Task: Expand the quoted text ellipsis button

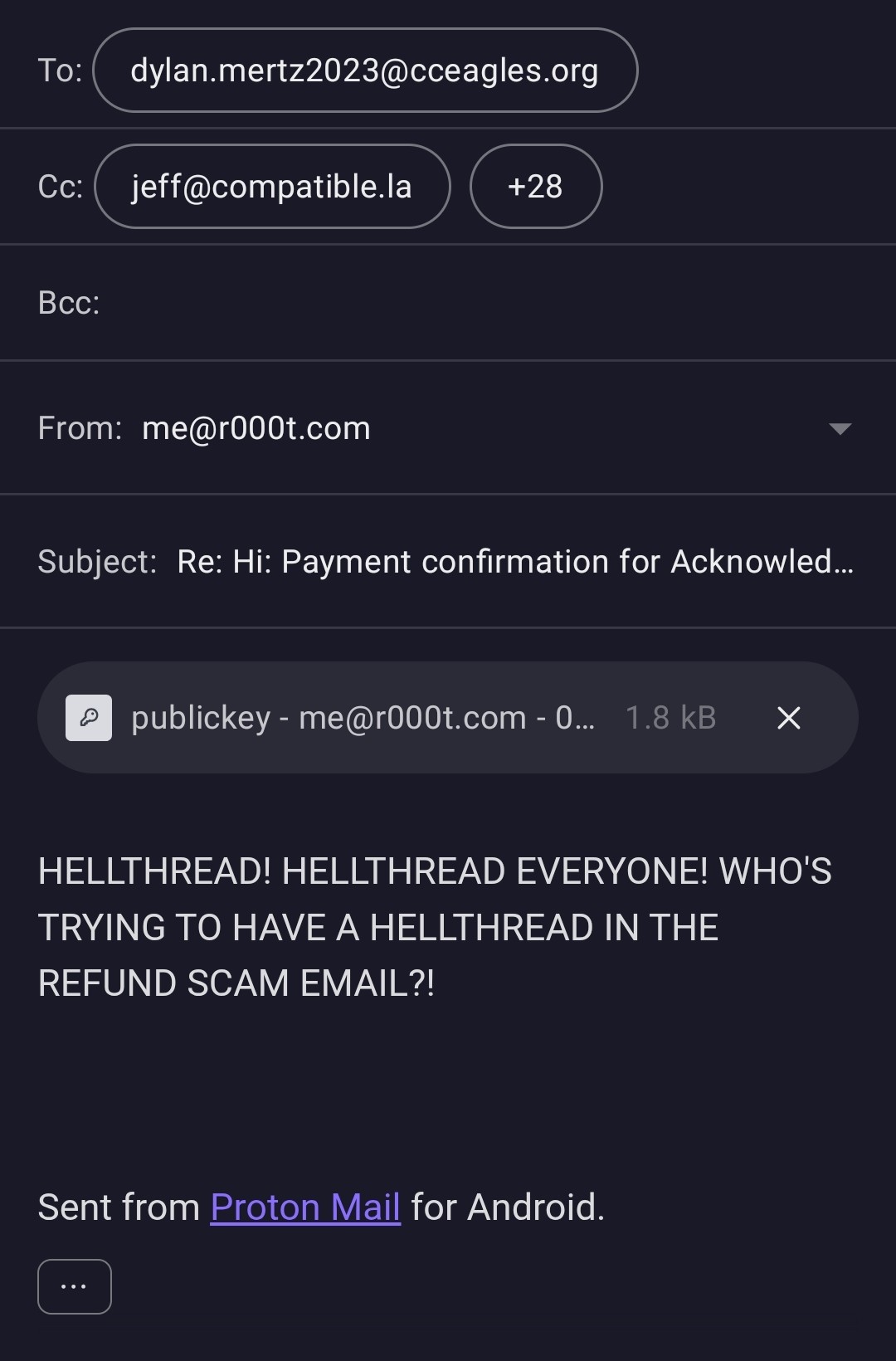Action: point(75,1286)
